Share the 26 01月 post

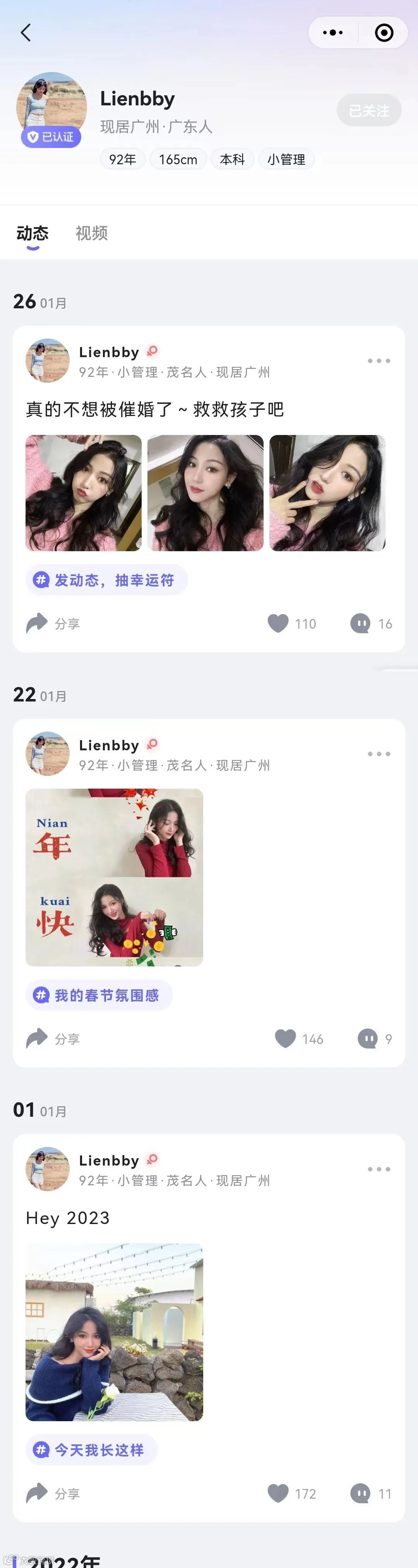[x=37, y=623]
